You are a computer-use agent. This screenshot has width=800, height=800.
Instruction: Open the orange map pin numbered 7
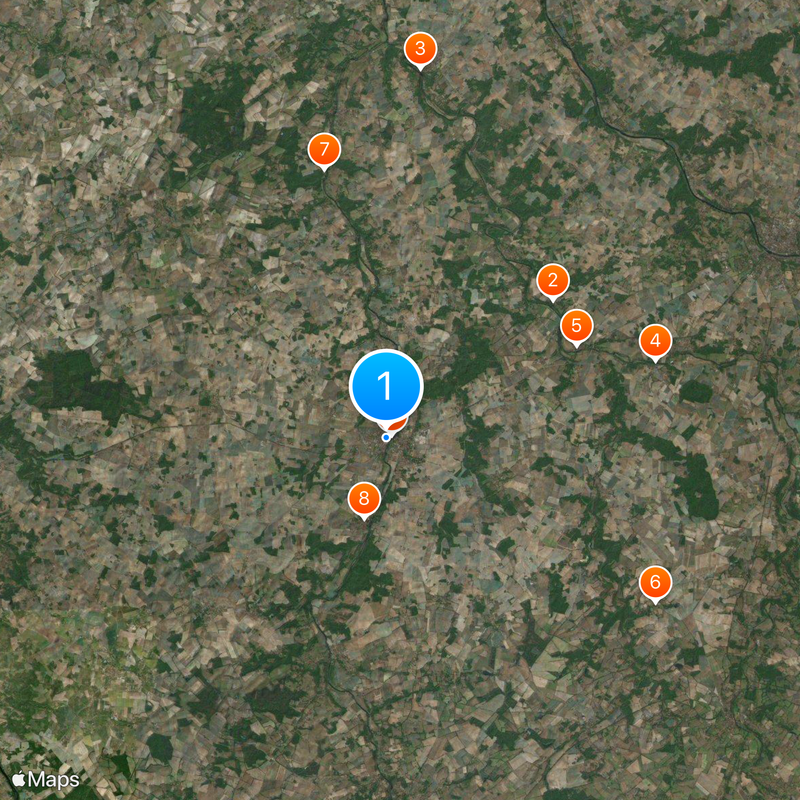pos(323,149)
